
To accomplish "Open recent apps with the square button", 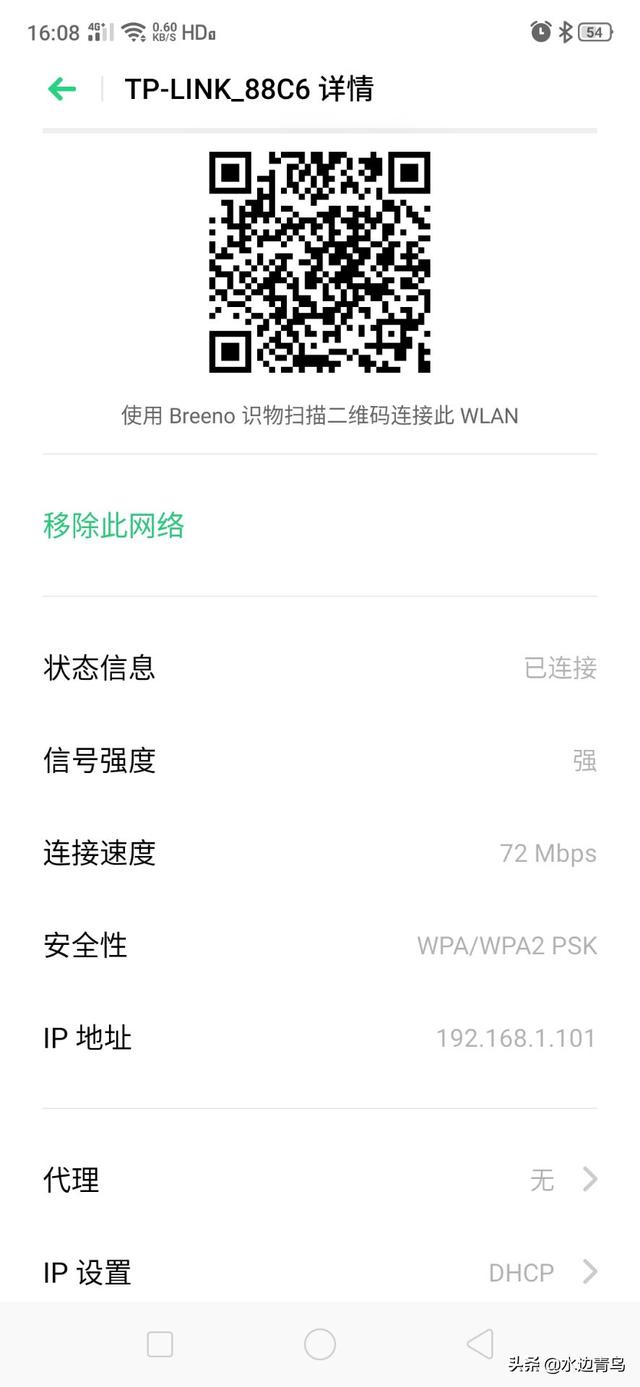I will click(x=160, y=1344).
